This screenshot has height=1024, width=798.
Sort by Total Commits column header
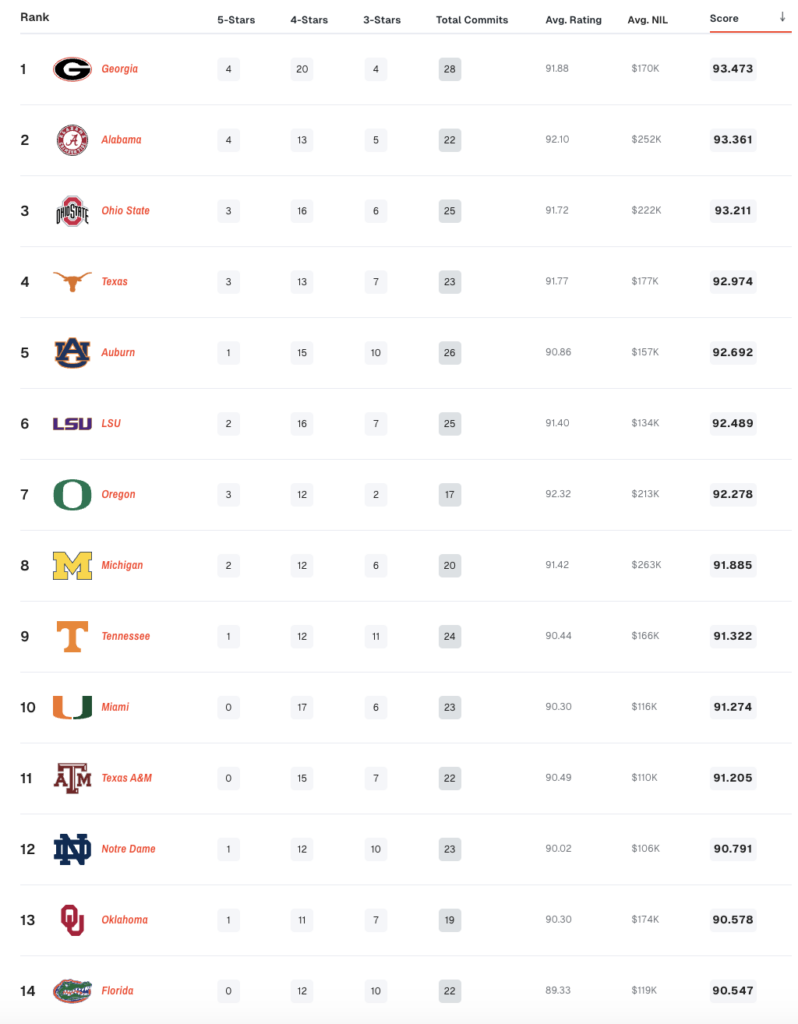472,20
